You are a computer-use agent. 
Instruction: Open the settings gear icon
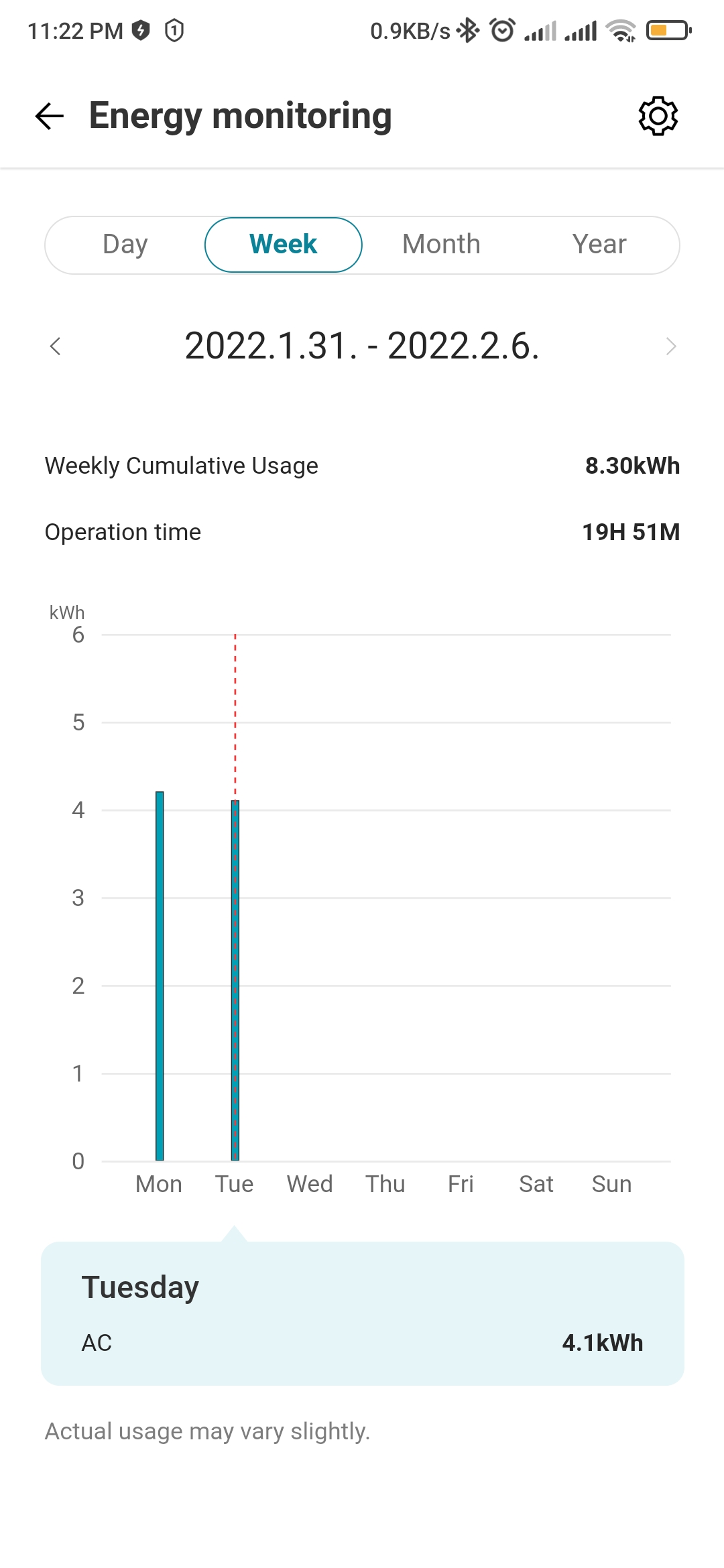[x=658, y=116]
